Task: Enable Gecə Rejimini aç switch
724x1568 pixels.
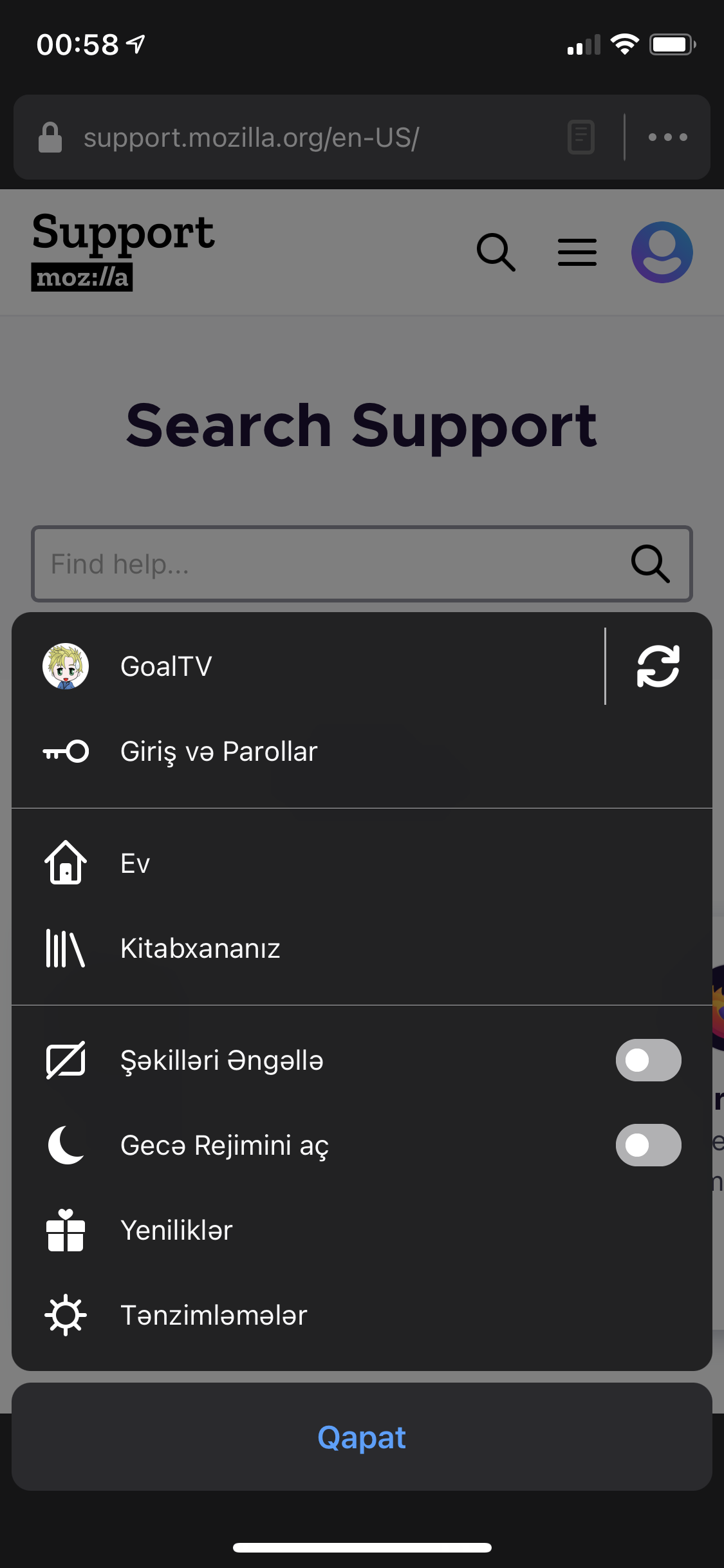Action: pyautogui.click(x=648, y=1145)
